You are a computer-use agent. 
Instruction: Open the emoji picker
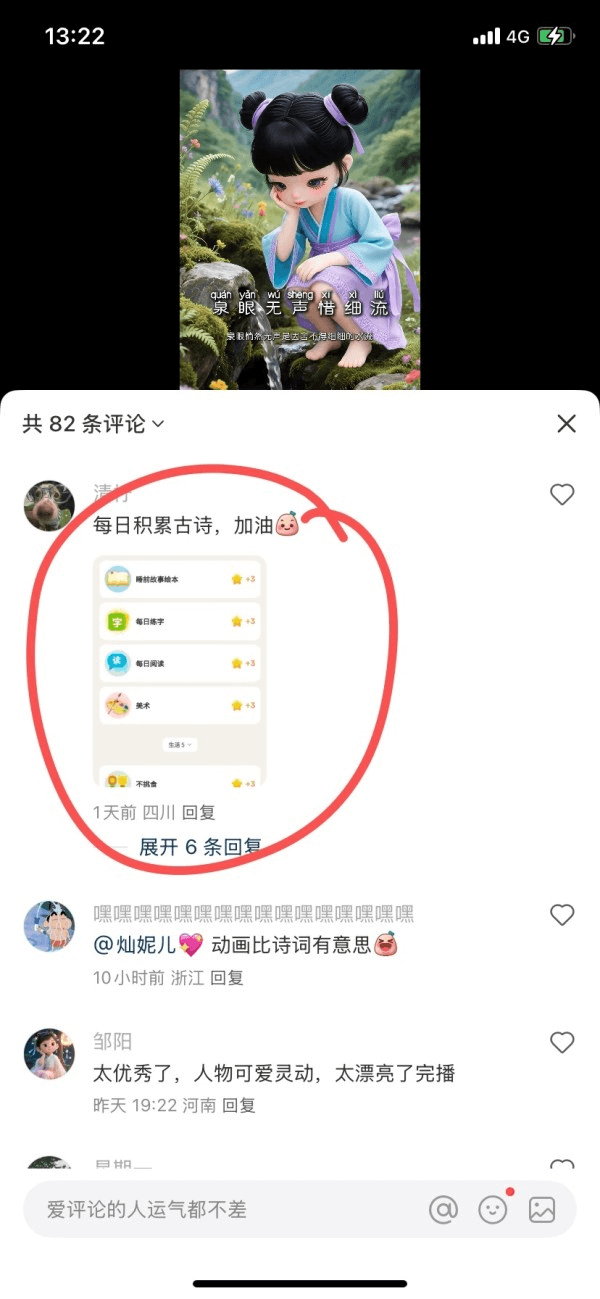[492, 1209]
